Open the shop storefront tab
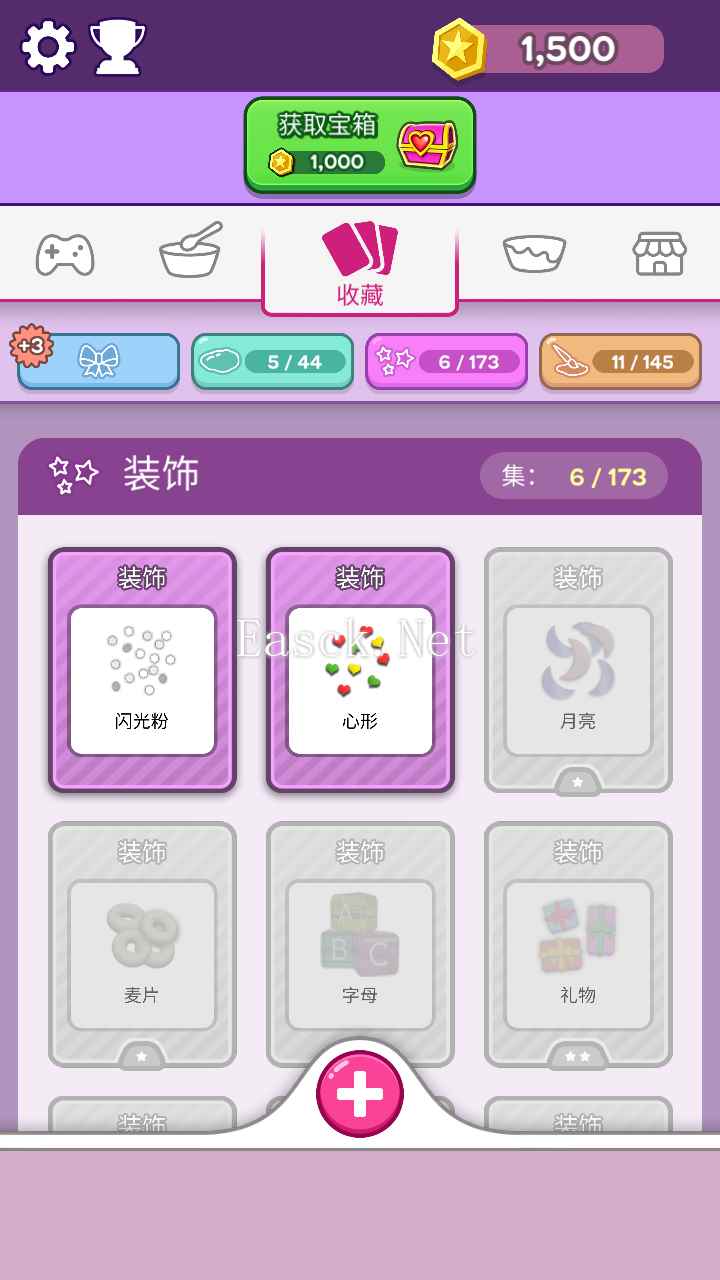The height and width of the screenshot is (1280, 720). click(659, 254)
